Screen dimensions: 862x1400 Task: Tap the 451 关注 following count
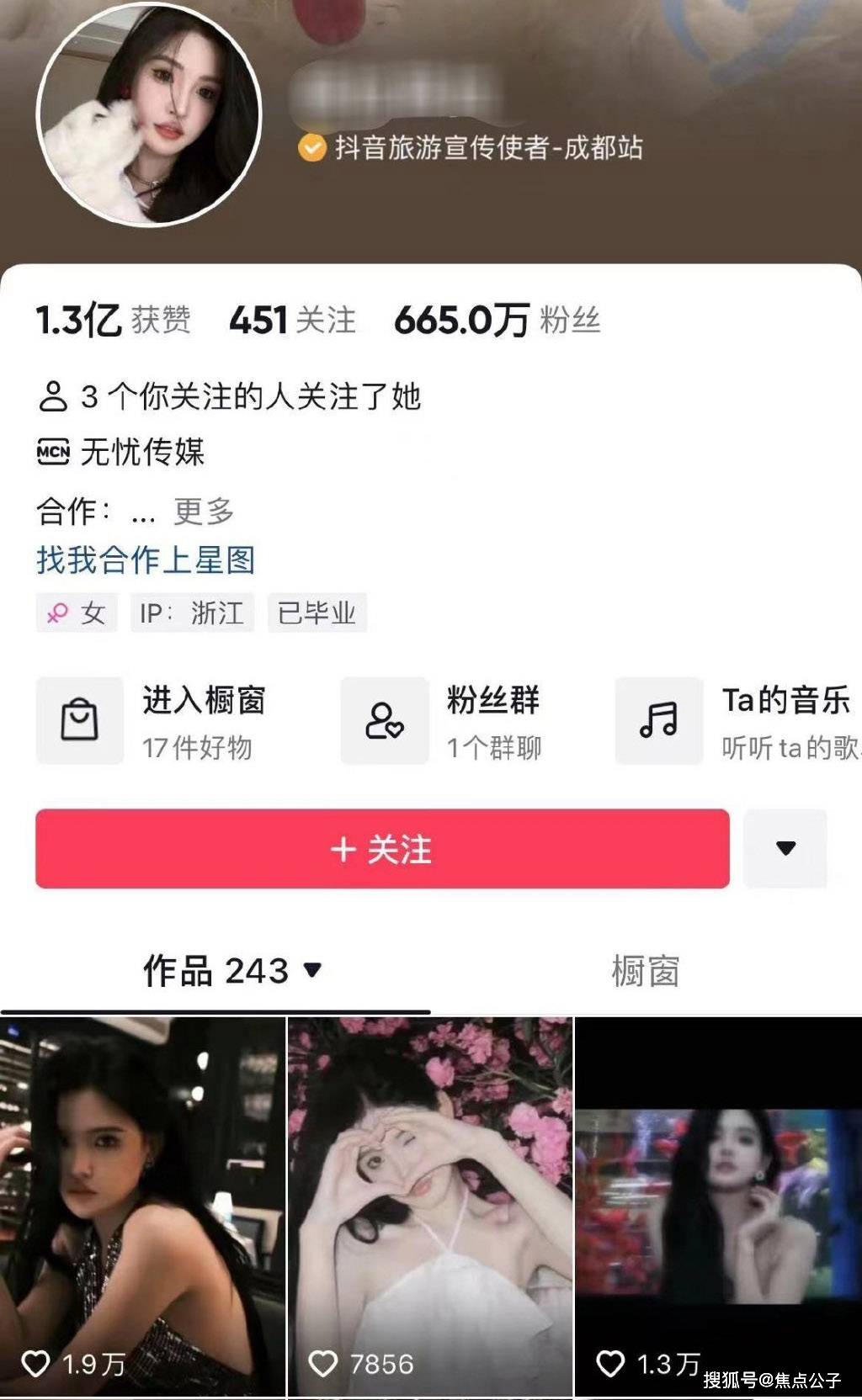click(x=292, y=321)
